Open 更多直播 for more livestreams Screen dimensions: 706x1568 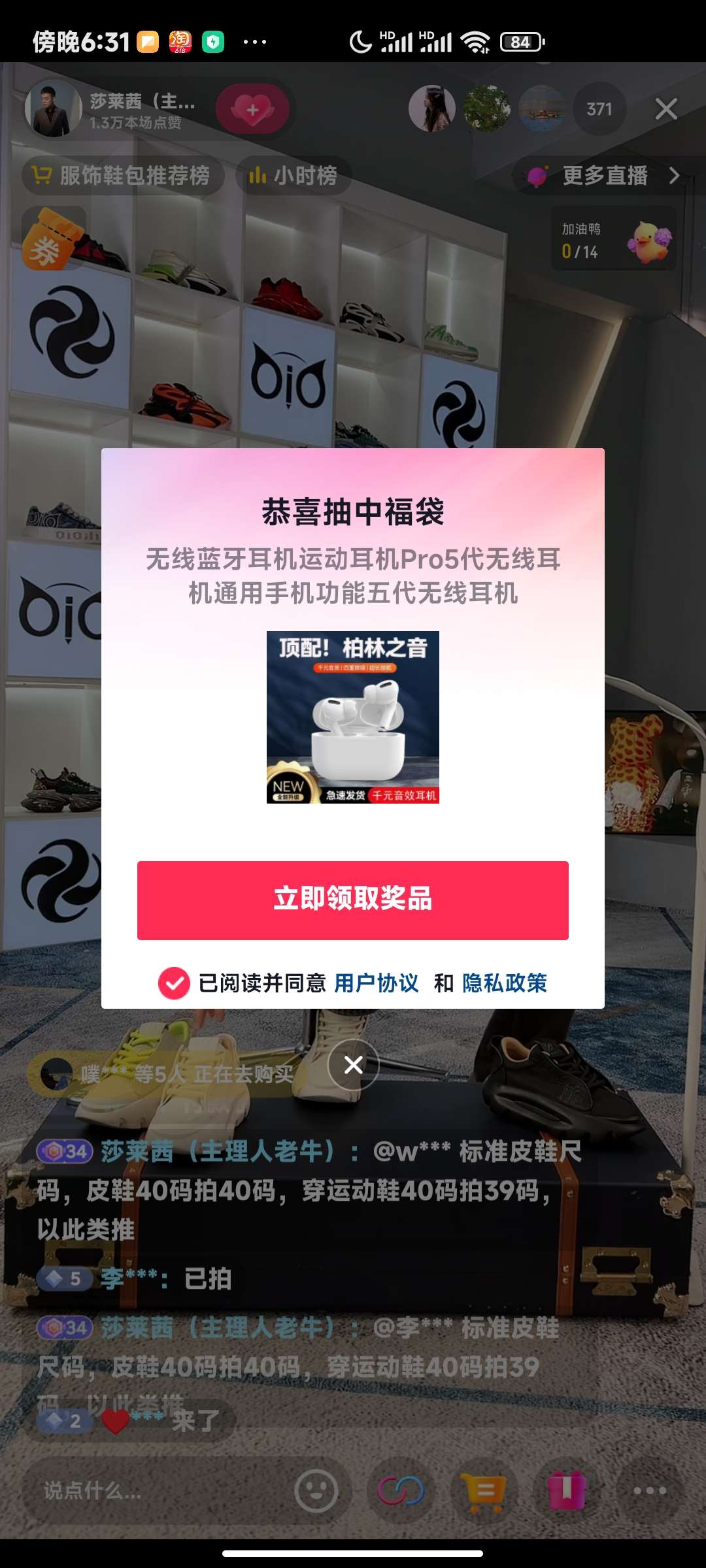[605, 175]
